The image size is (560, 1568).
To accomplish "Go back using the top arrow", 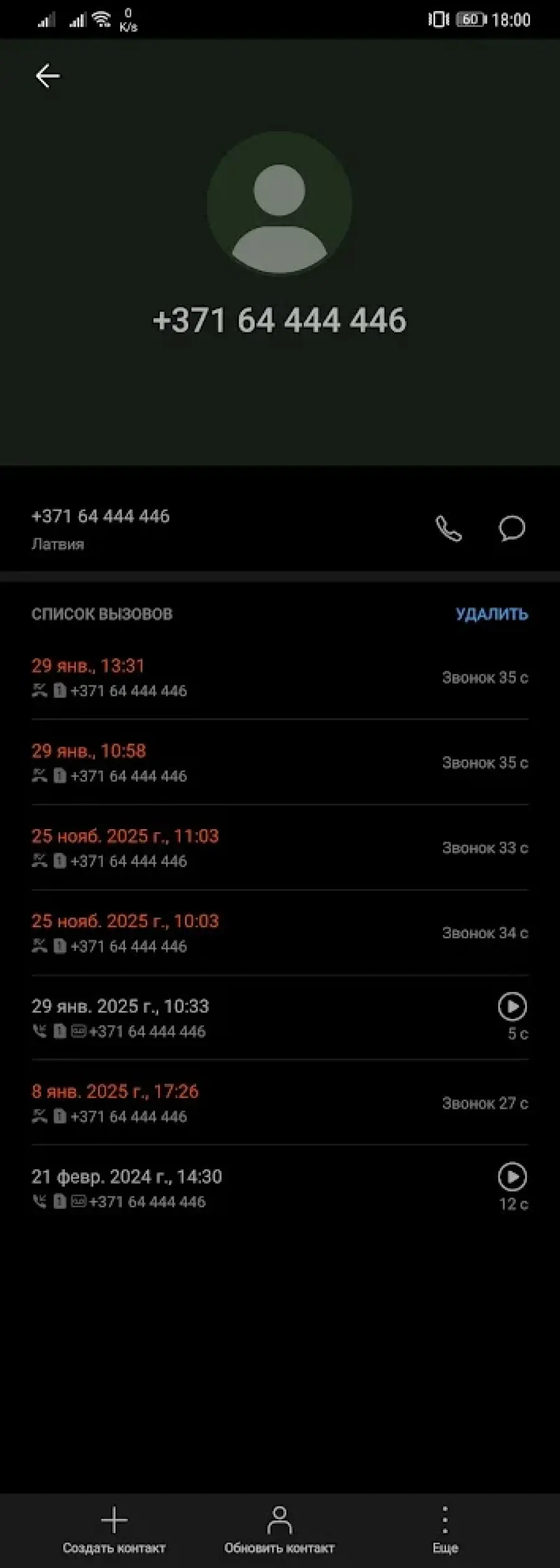I will click(47, 76).
